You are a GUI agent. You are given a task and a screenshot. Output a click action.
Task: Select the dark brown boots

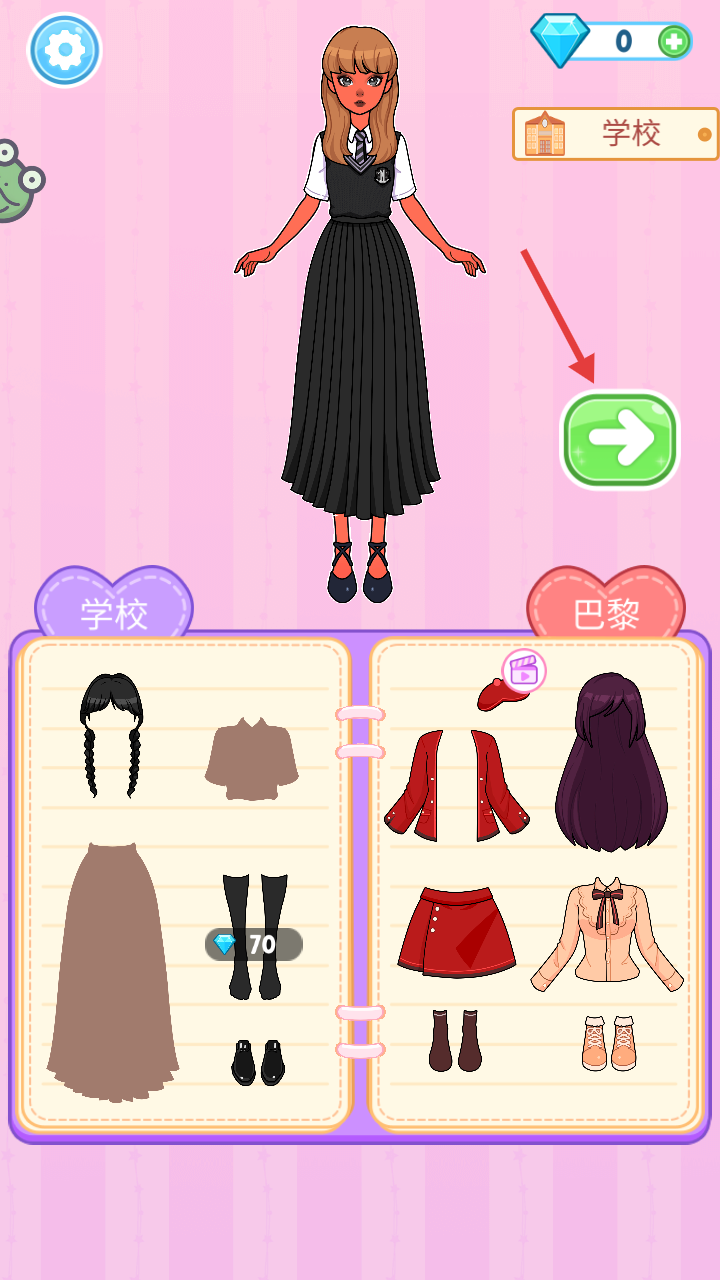pyautogui.click(x=456, y=1040)
